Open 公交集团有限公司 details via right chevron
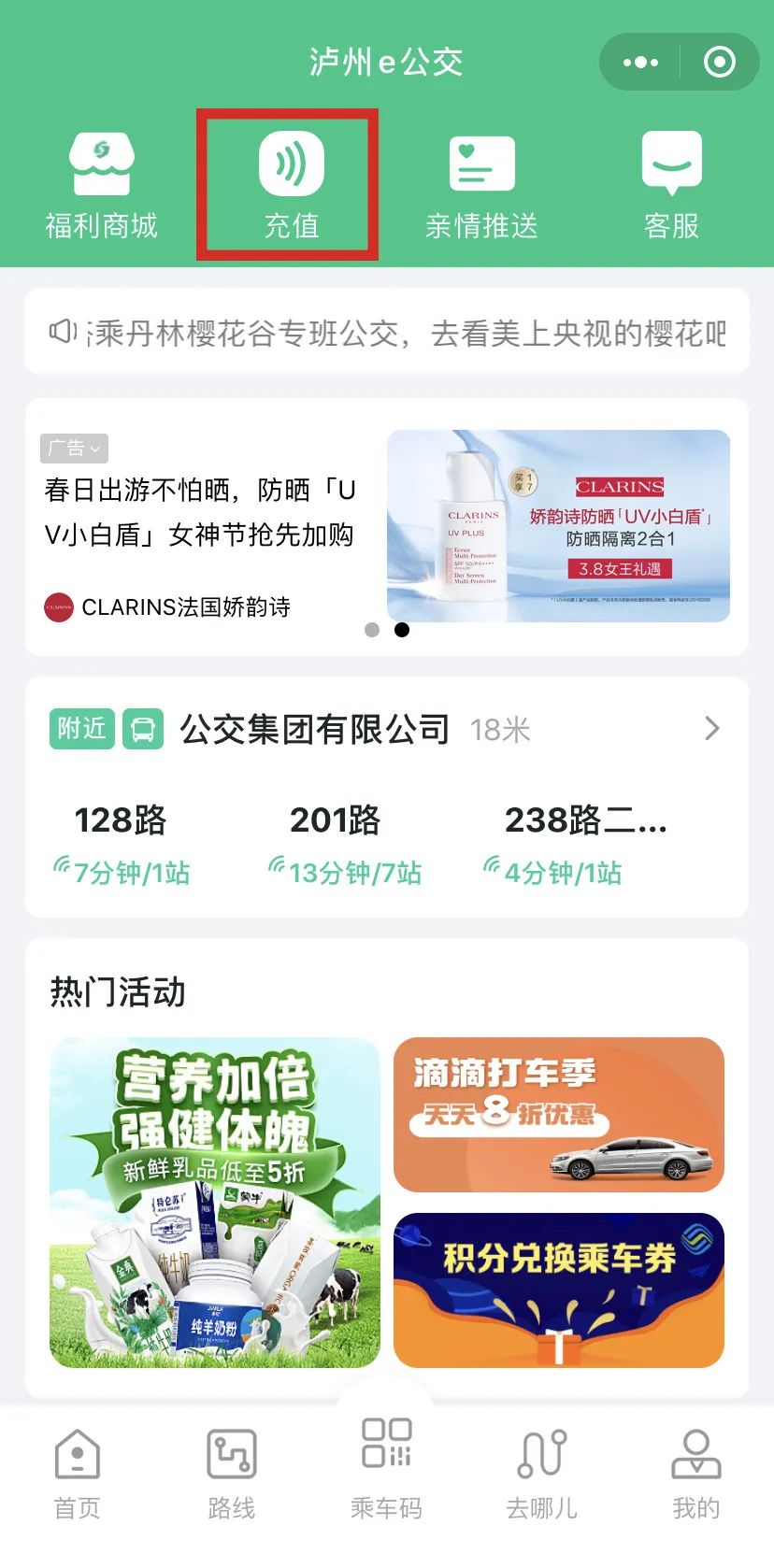Viewport: 774px width, 1568px height. [x=713, y=729]
